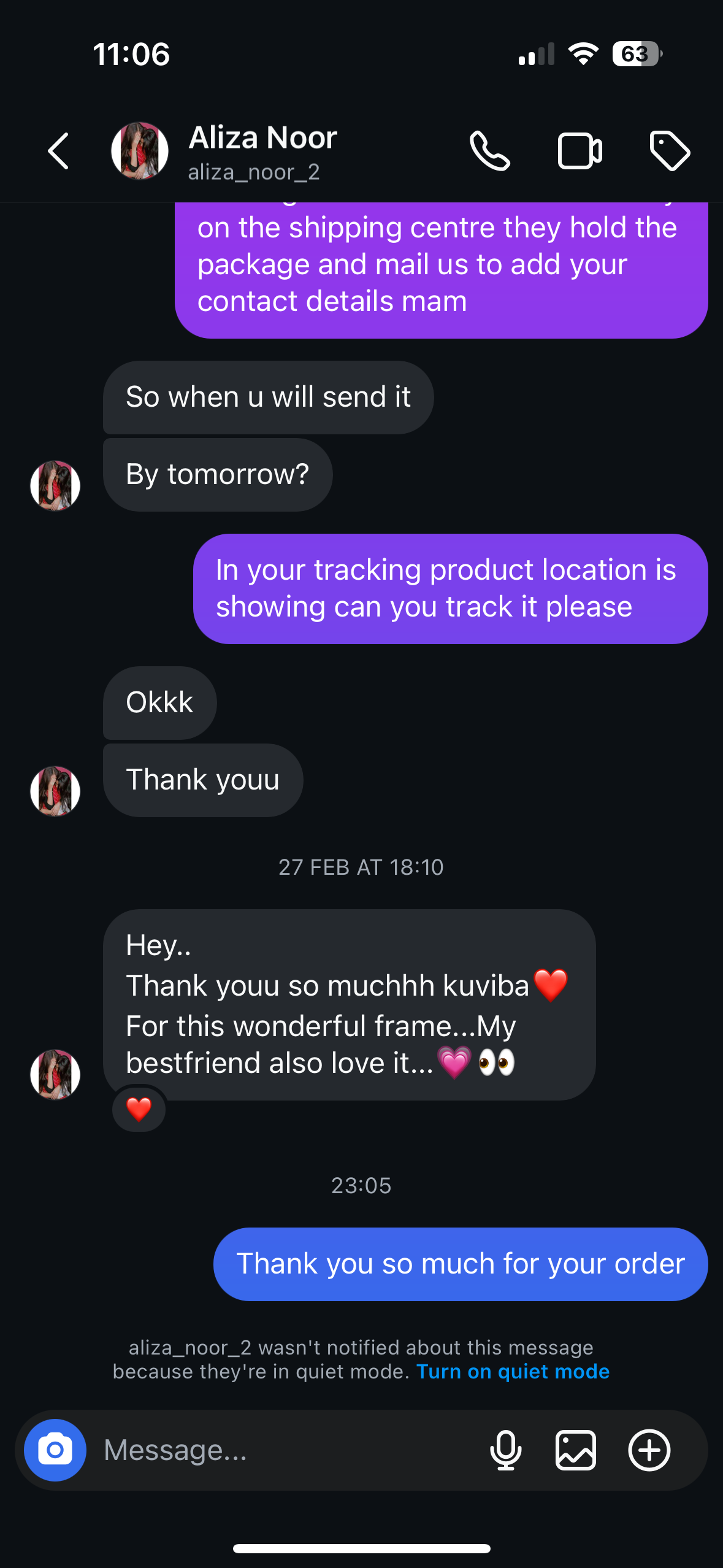Tap the Turn on quiet mode link
The width and height of the screenshot is (723, 1568).
513,1372
